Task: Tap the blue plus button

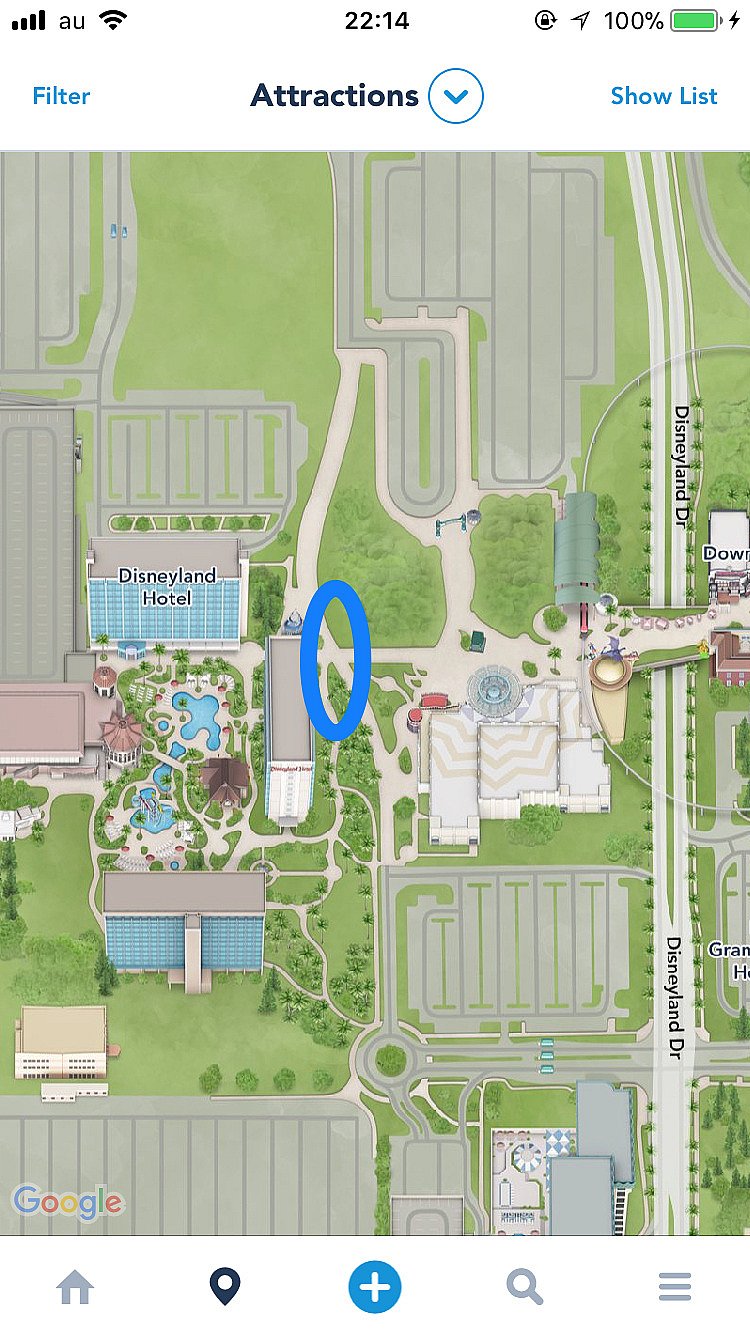Action: click(x=375, y=1286)
